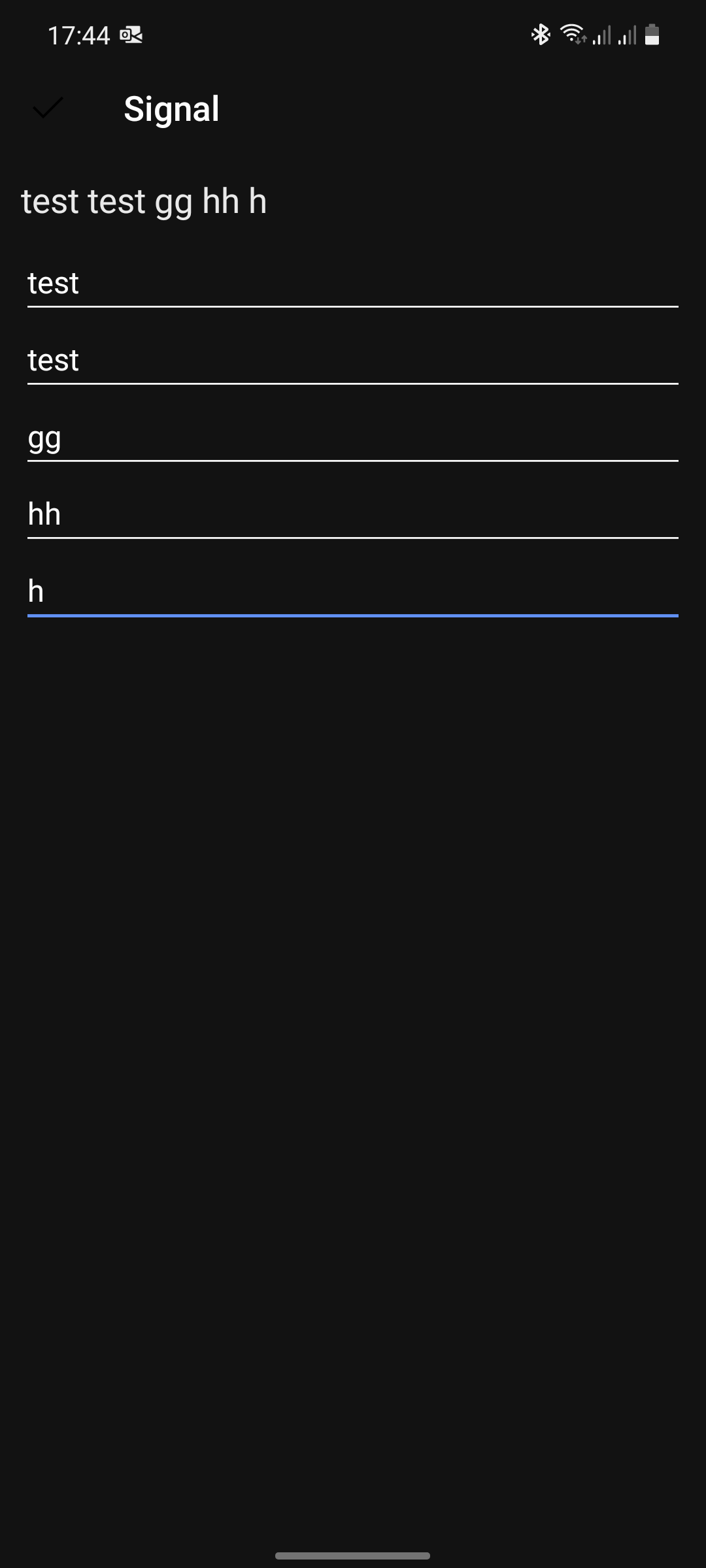Tap the Outlook notification icon near the clock
Screen dimensions: 706x1568
[x=130, y=35]
